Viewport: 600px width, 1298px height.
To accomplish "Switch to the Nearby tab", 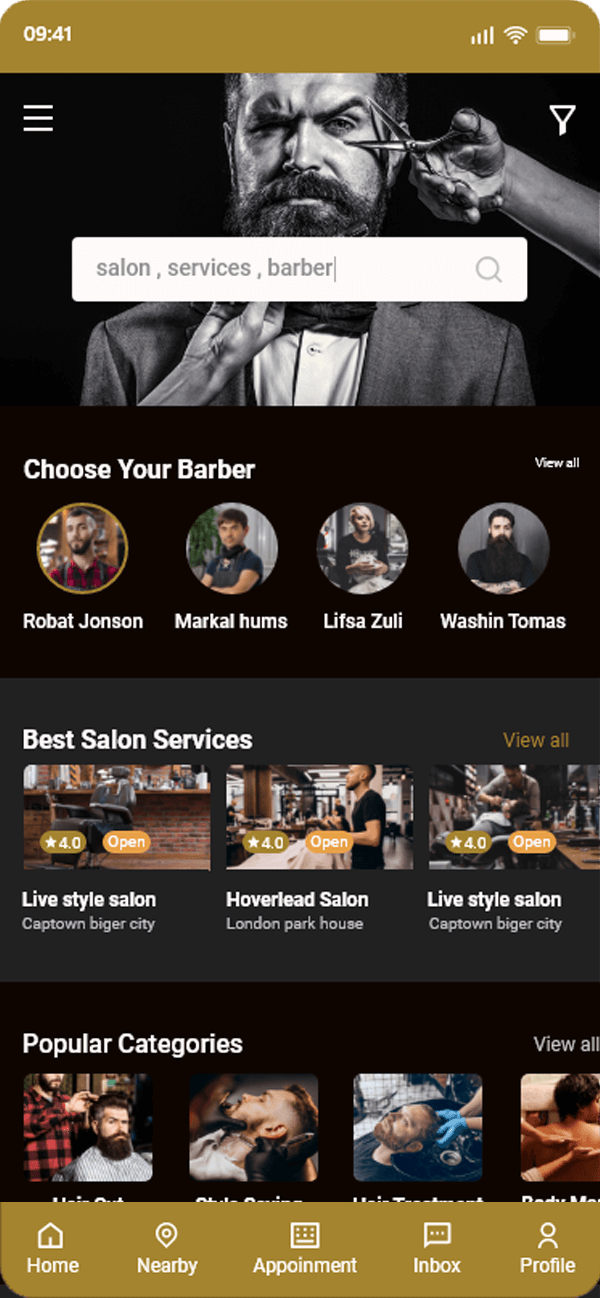I will (x=167, y=1249).
